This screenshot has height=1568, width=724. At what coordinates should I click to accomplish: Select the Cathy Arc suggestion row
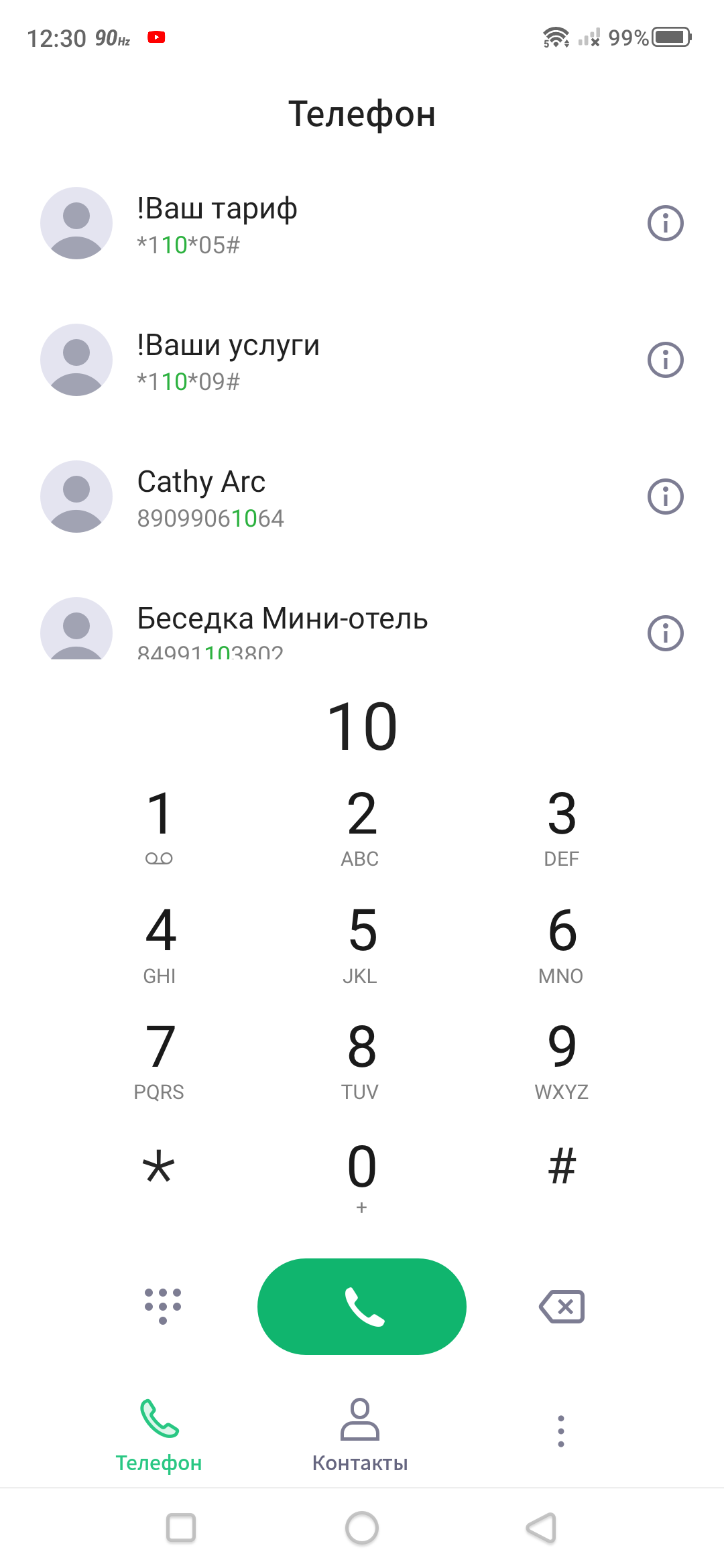[335, 497]
